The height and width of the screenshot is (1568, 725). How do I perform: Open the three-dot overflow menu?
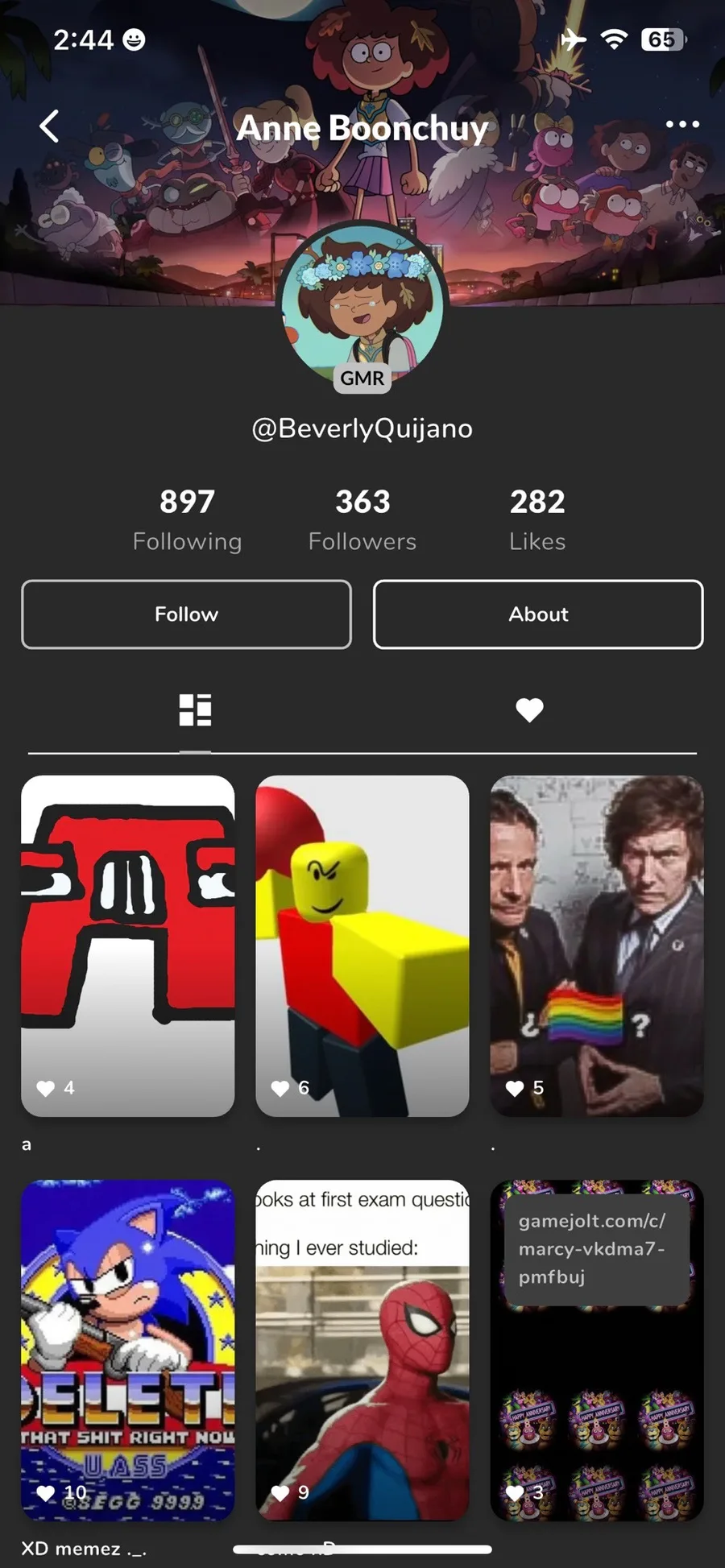pyautogui.click(x=682, y=125)
